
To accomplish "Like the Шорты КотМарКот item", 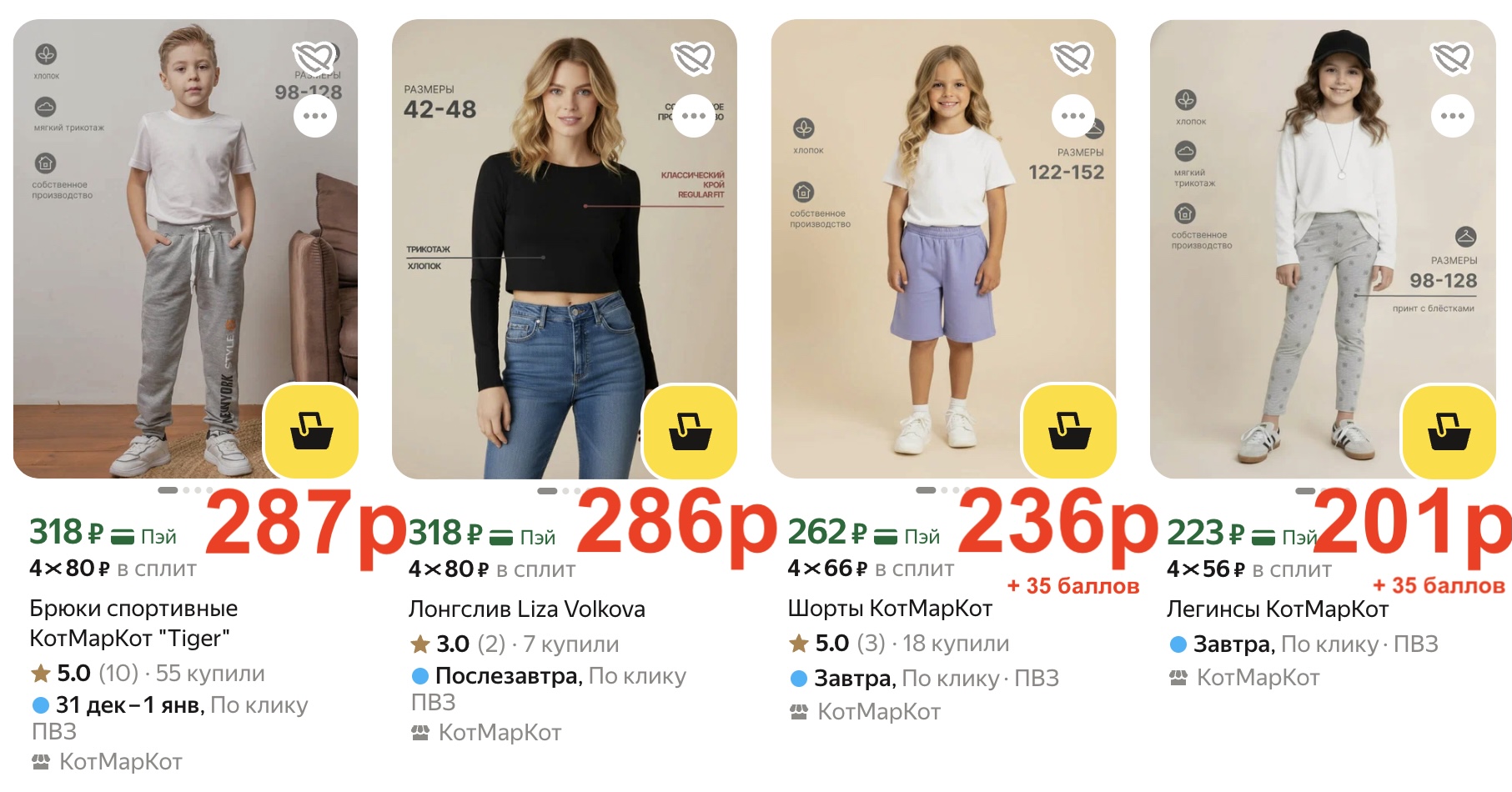I will pos(1072,58).
